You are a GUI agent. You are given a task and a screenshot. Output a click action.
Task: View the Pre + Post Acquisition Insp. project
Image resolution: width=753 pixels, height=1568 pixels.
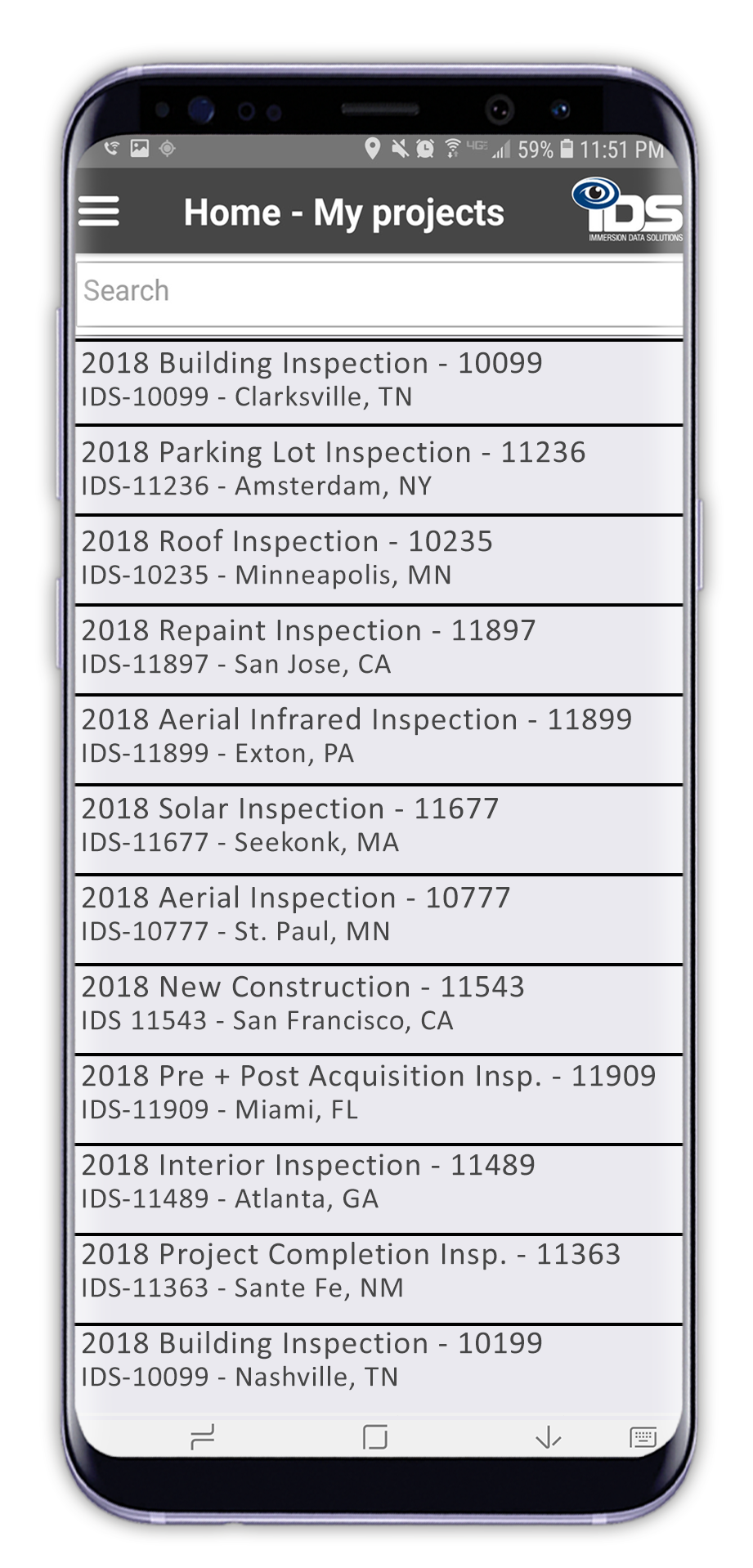point(379,1093)
